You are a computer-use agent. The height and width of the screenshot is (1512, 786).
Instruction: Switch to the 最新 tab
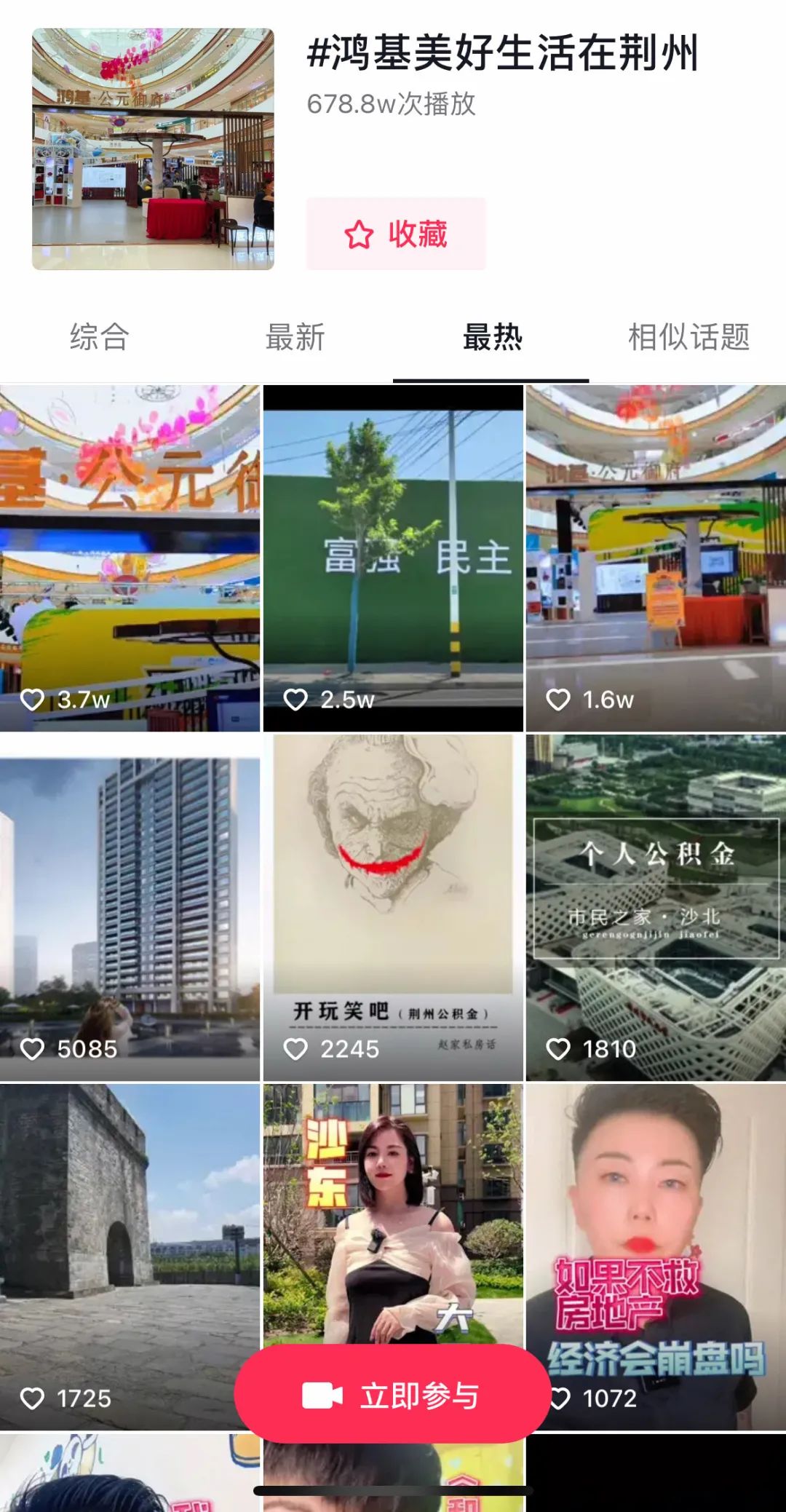pos(295,337)
